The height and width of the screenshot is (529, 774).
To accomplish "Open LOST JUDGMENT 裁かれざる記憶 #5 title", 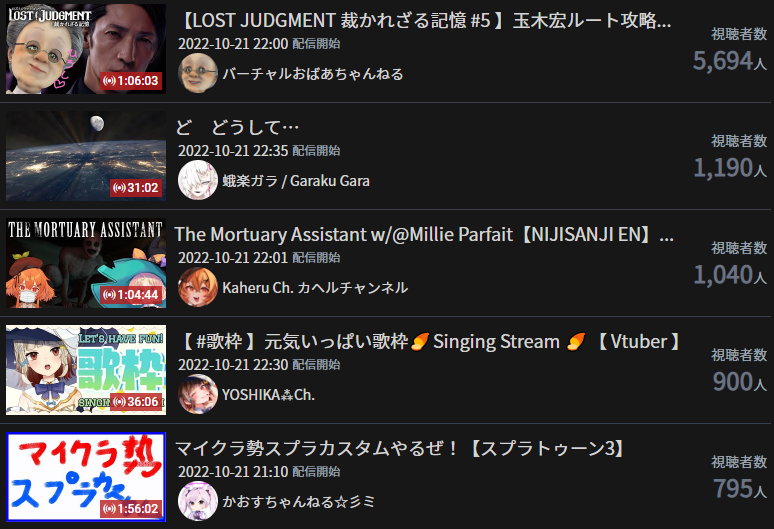I will 425,21.
